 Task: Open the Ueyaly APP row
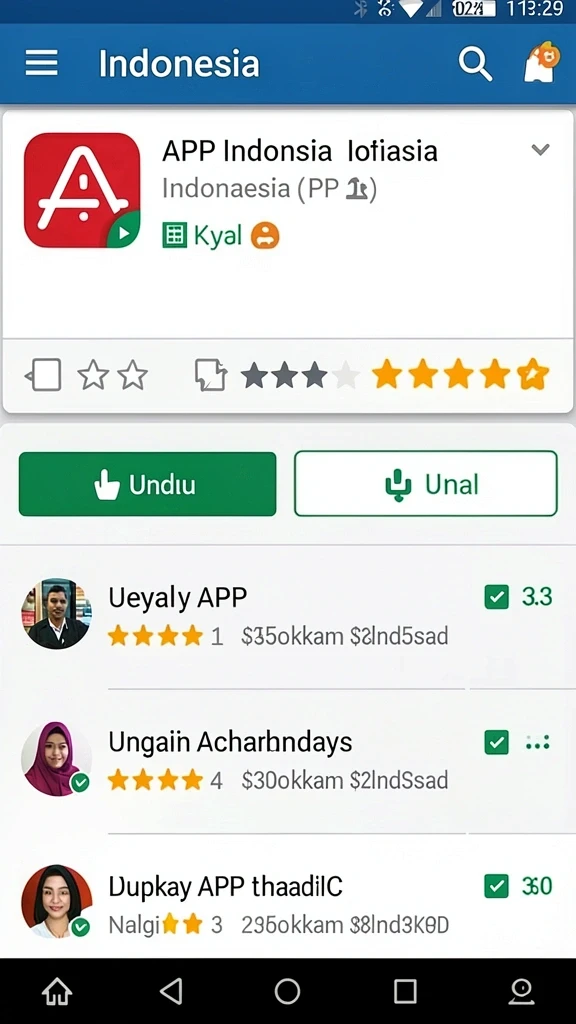288,615
